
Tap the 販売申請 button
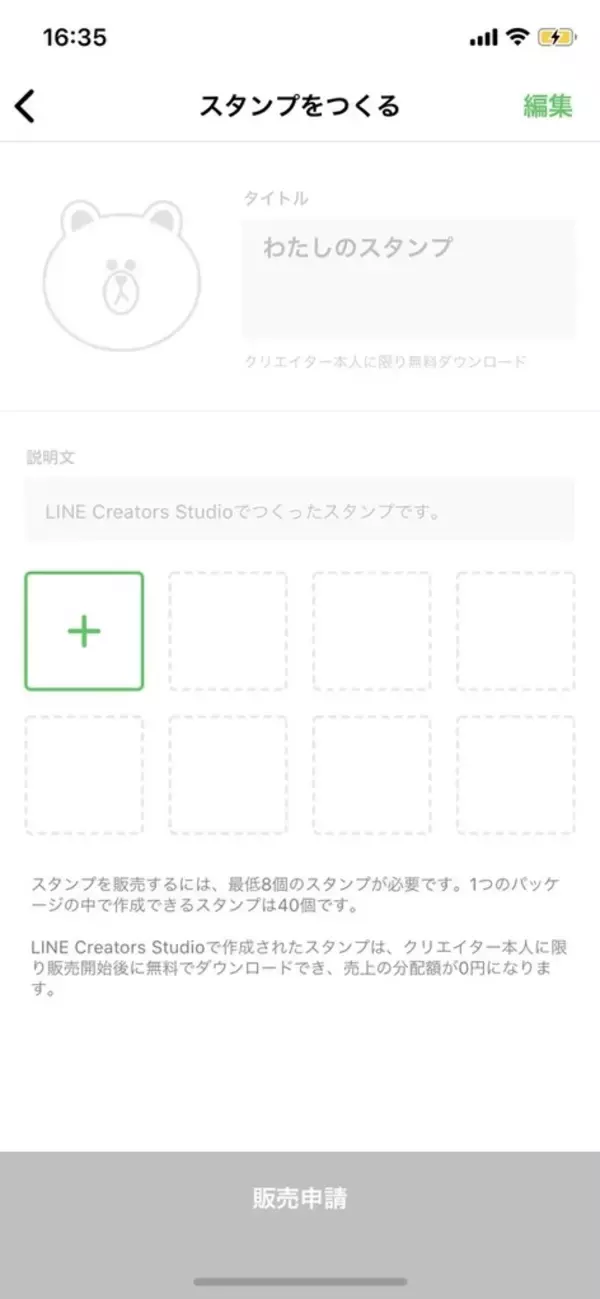click(x=299, y=1198)
